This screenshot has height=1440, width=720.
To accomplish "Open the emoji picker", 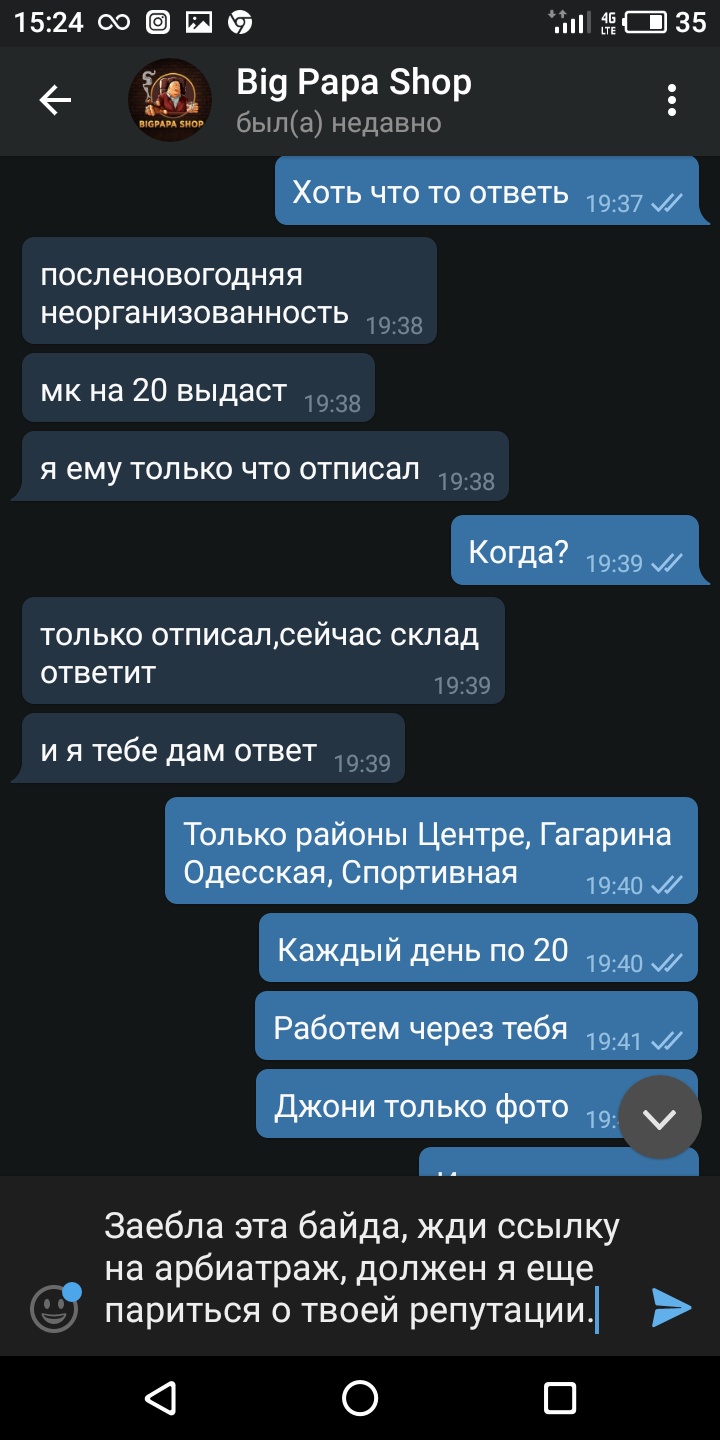I will click(x=54, y=1307).
